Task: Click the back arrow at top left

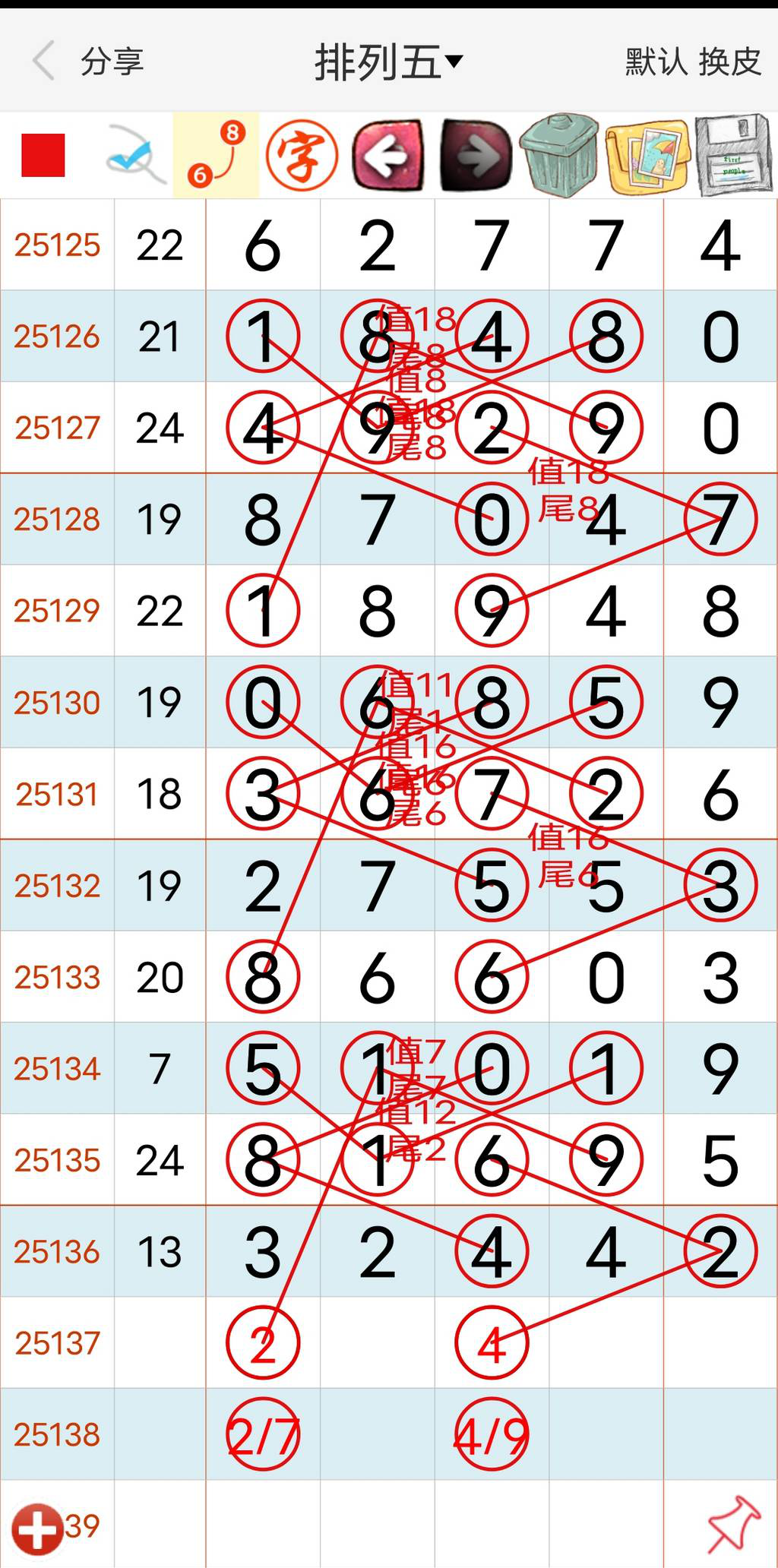Action: click(x=43, y=61)
